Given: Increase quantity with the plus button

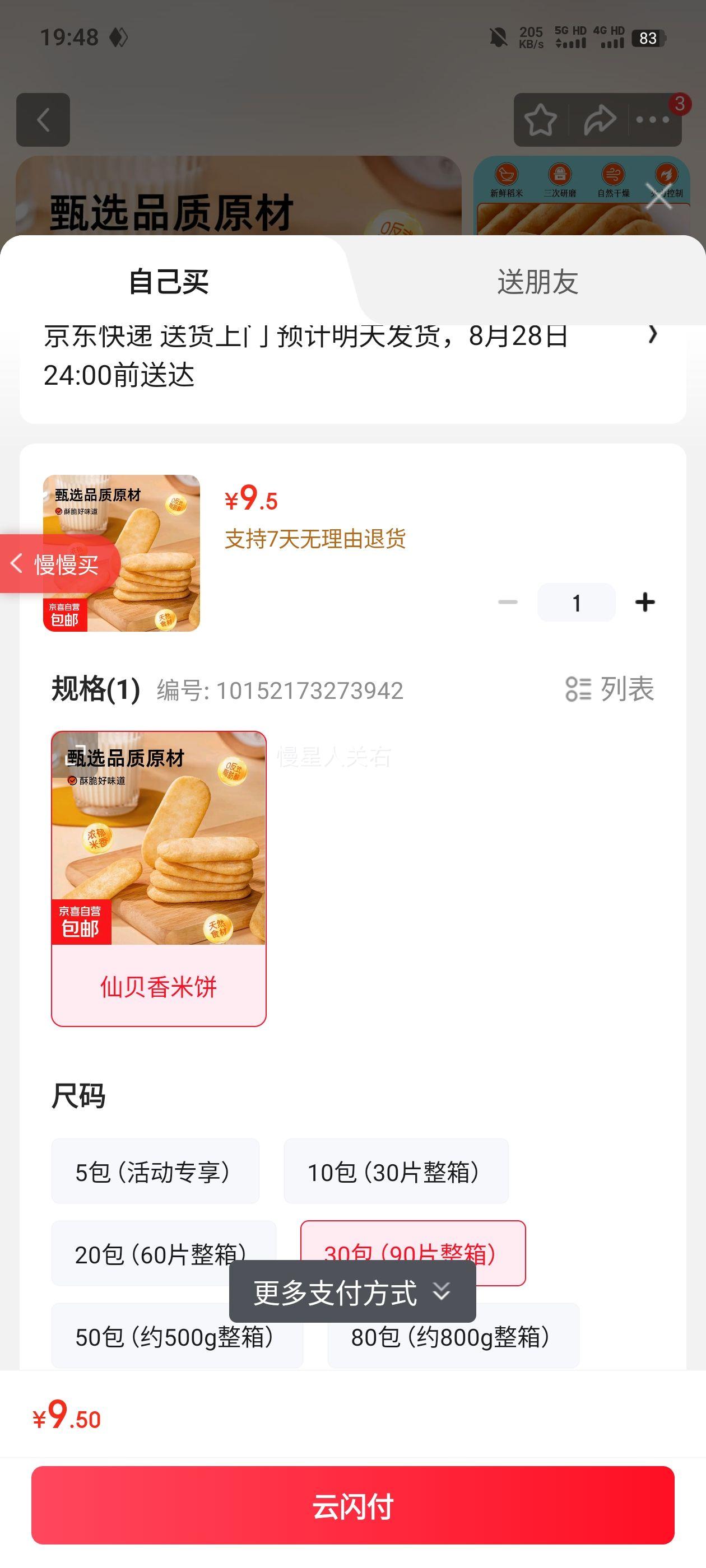Looking at the screenshot, I should tap(644, 603).
